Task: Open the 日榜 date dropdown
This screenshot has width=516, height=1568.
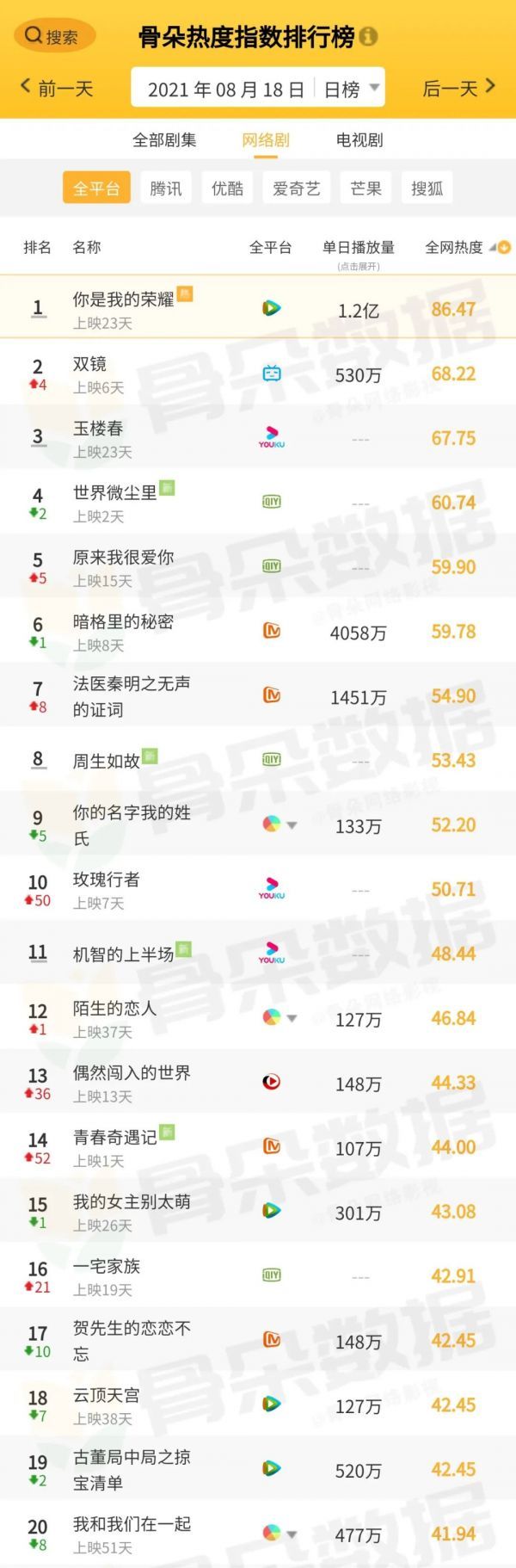Action: pyautogui.click(x=352, y=89)
